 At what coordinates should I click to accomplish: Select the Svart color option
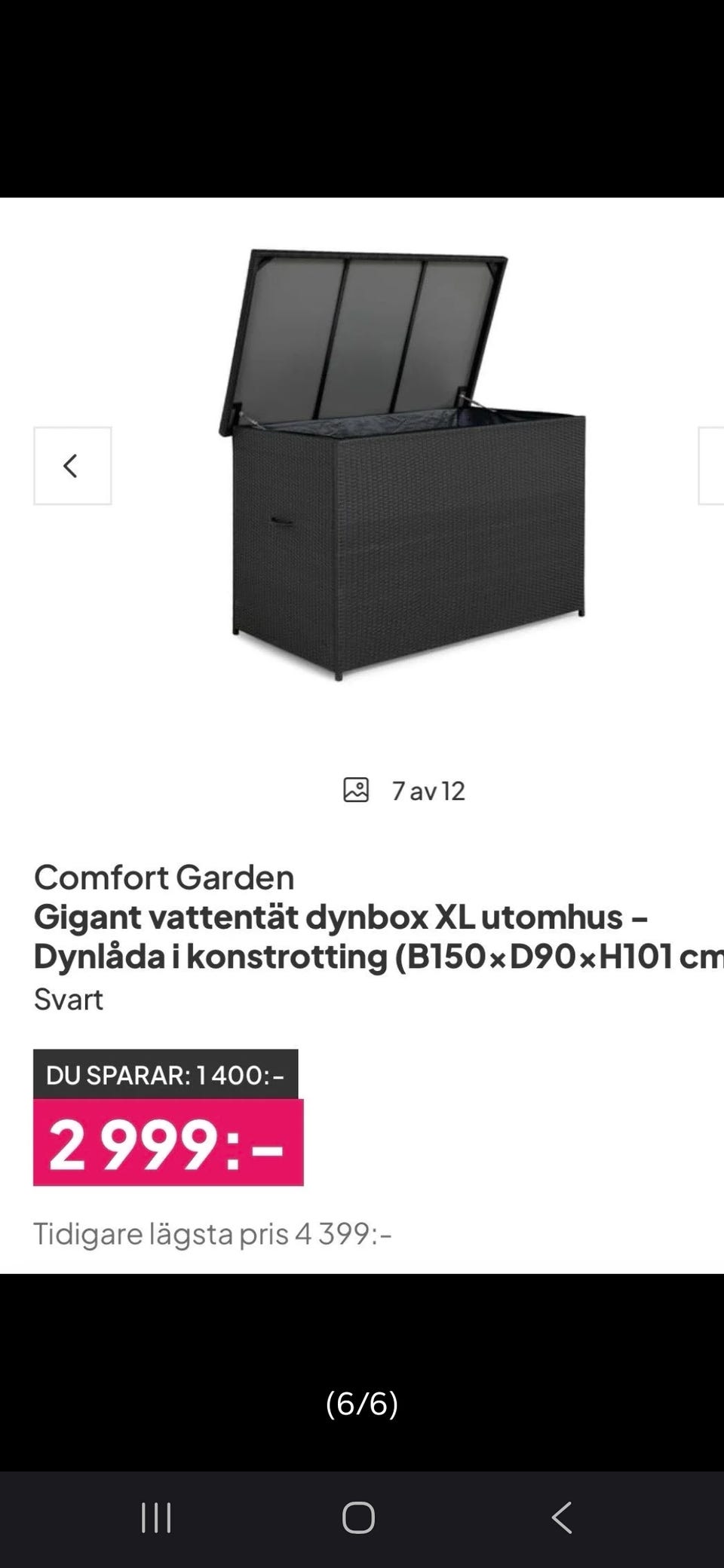pyautogui.click(x=68, y=998)
